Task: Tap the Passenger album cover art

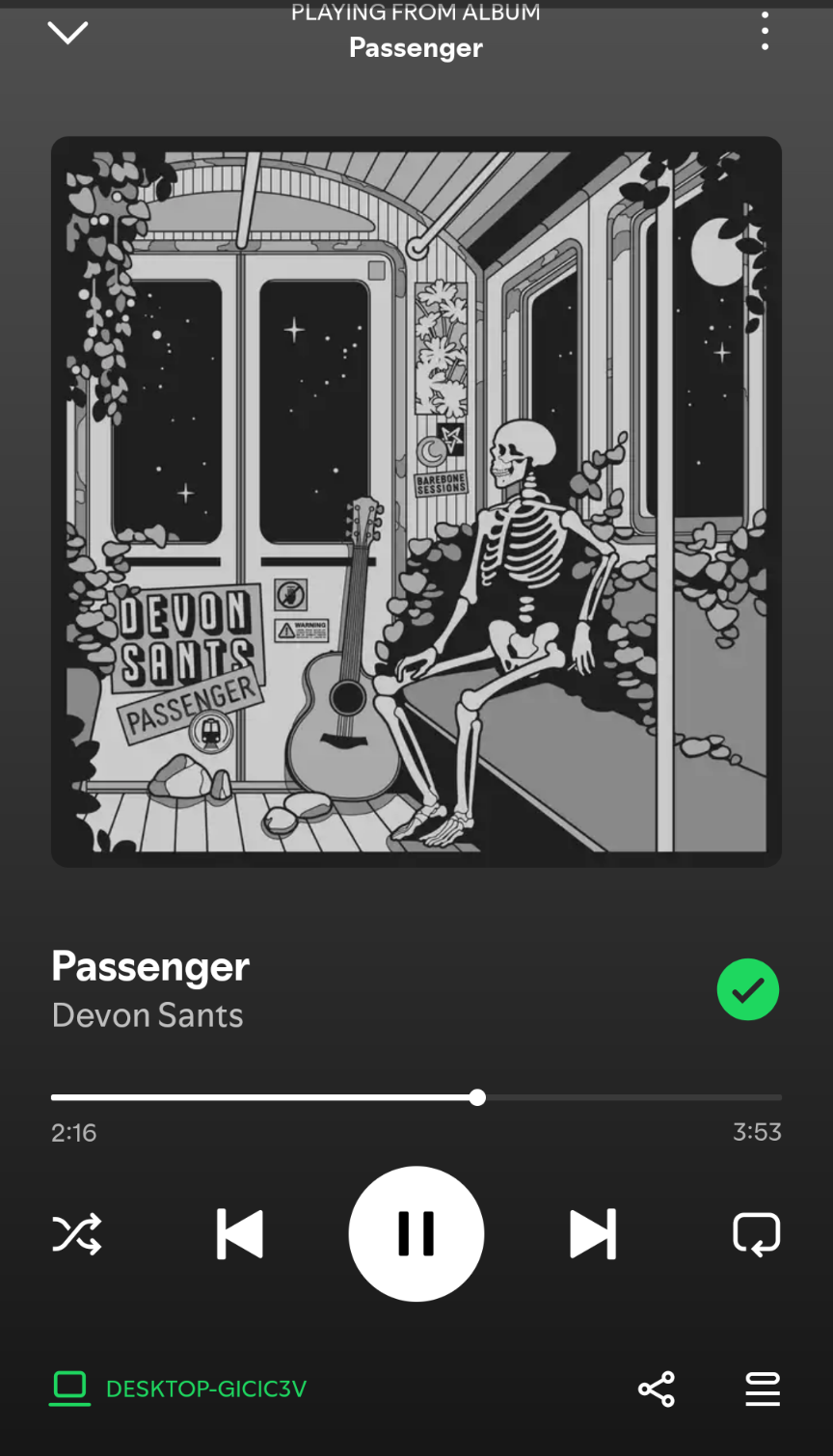Action: tap(416, 501)
